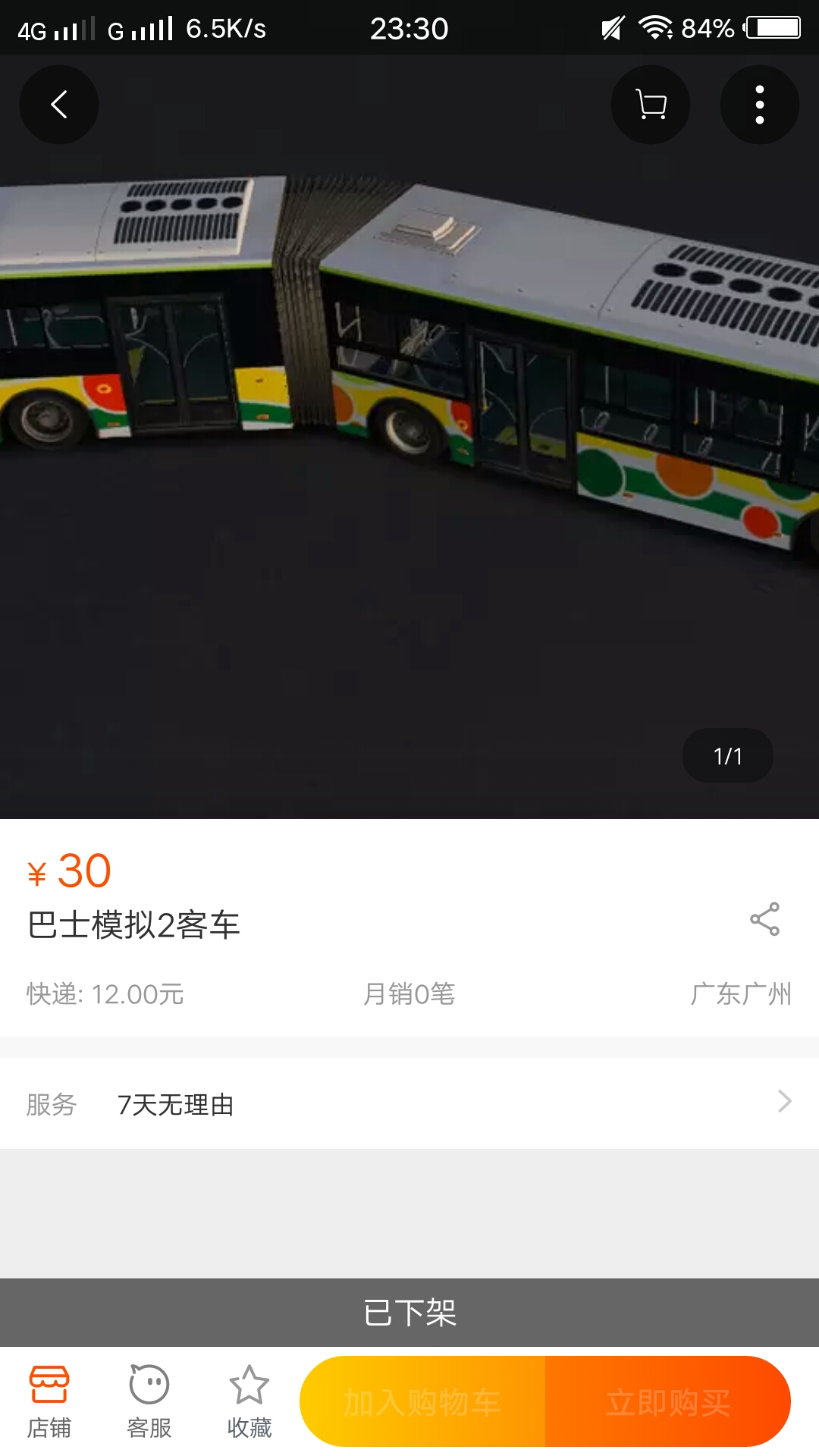Contact 客服 customer service
The height and width of the screenshot is (1456, 819).
click(x=149, y=1401)
